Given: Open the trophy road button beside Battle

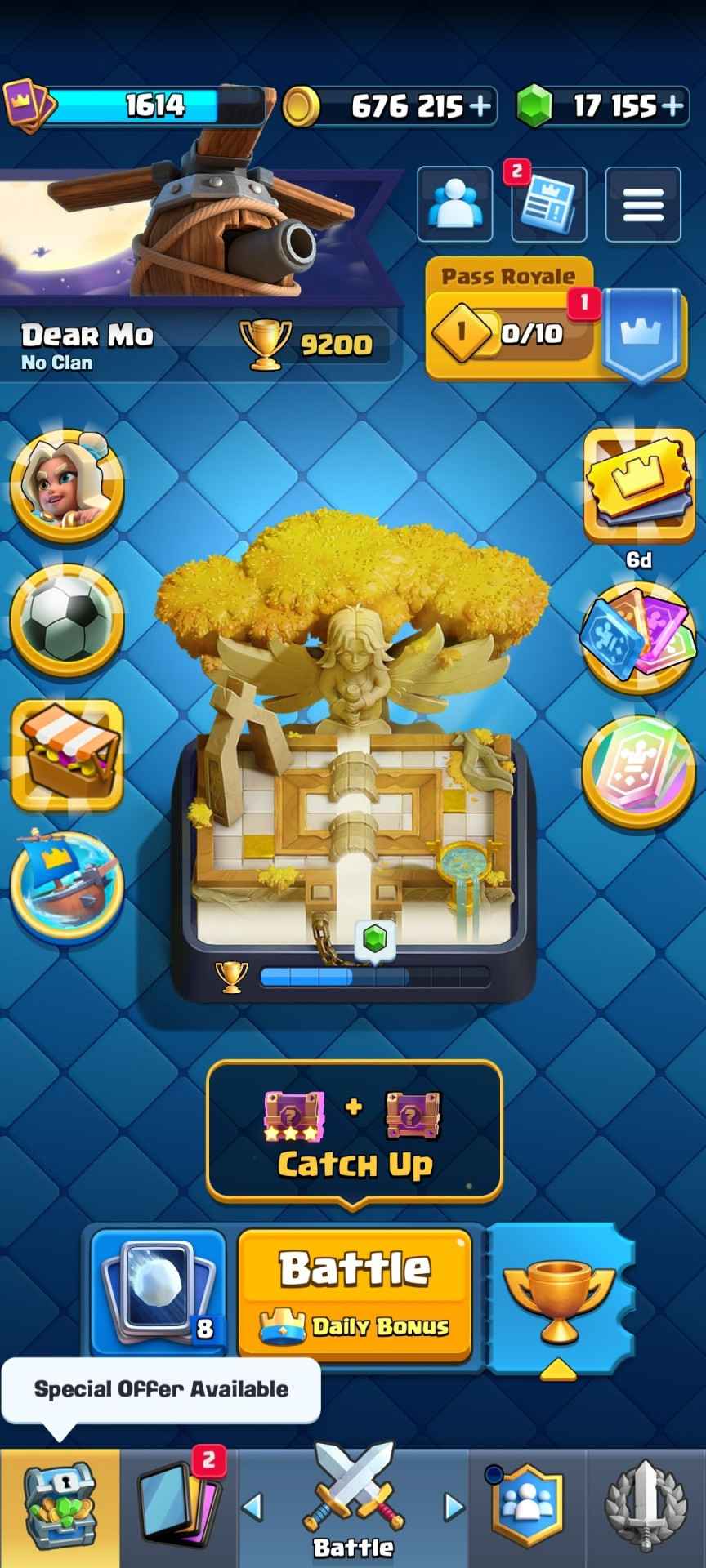Looking at the screenshot, I should coord(558,1298).
